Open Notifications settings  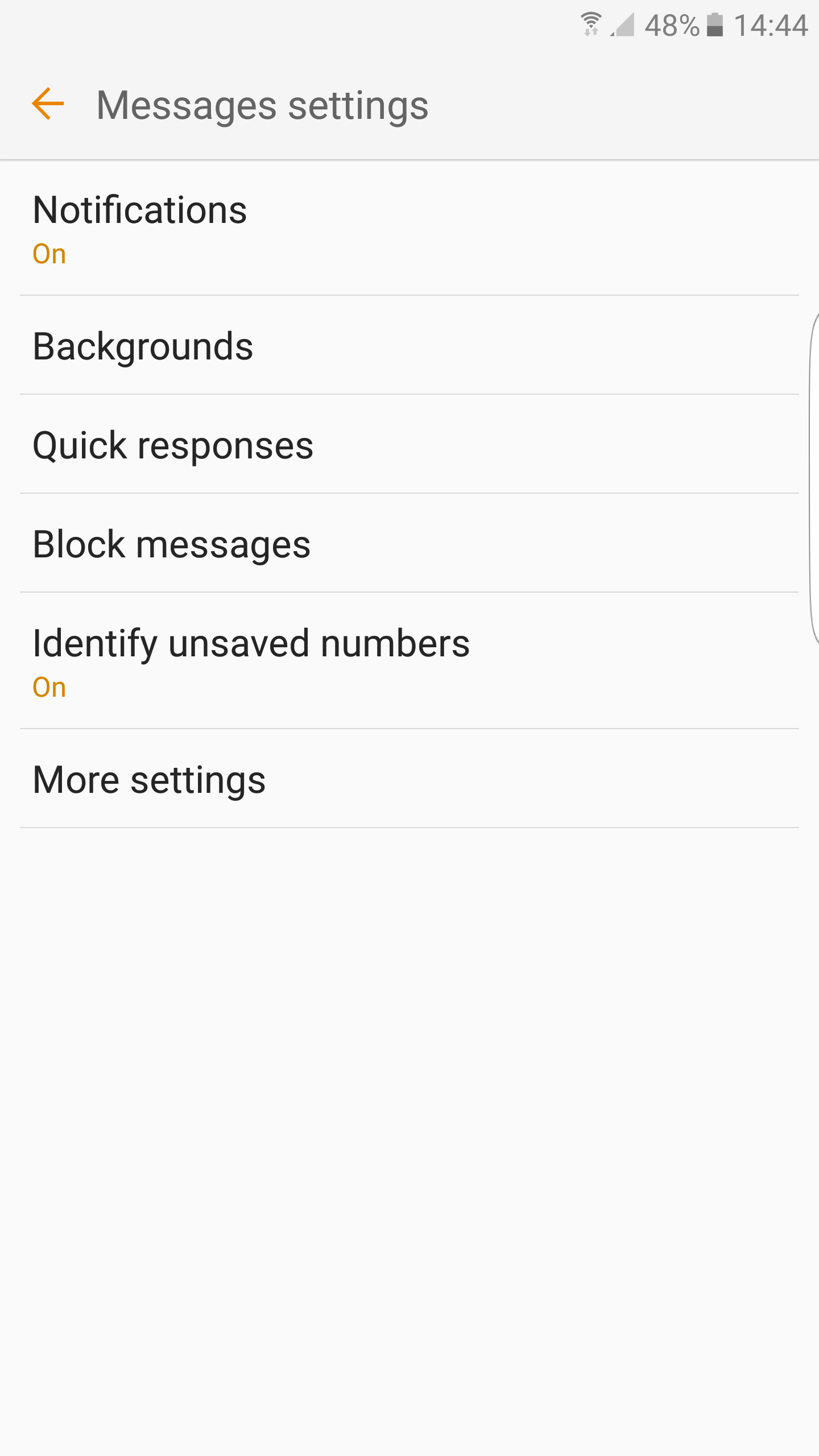(409, 228)
